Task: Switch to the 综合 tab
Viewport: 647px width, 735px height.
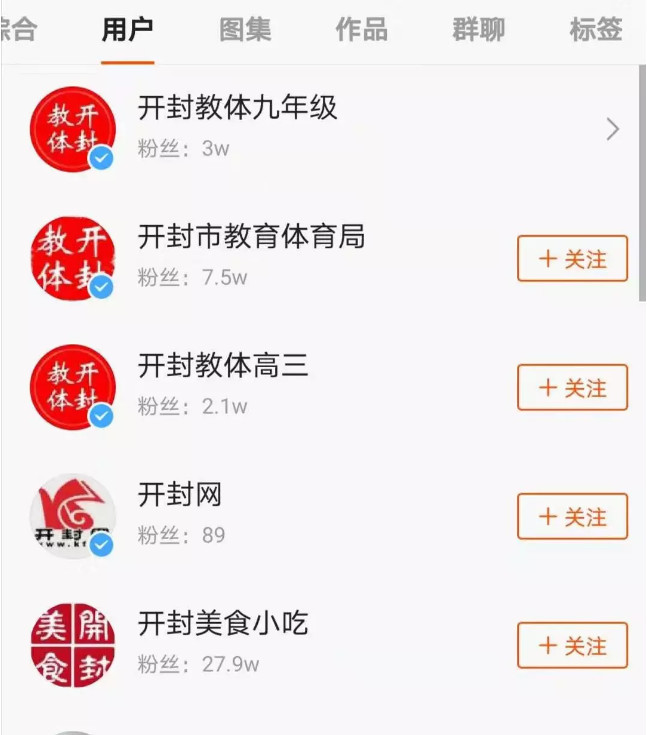Action: 18,30
